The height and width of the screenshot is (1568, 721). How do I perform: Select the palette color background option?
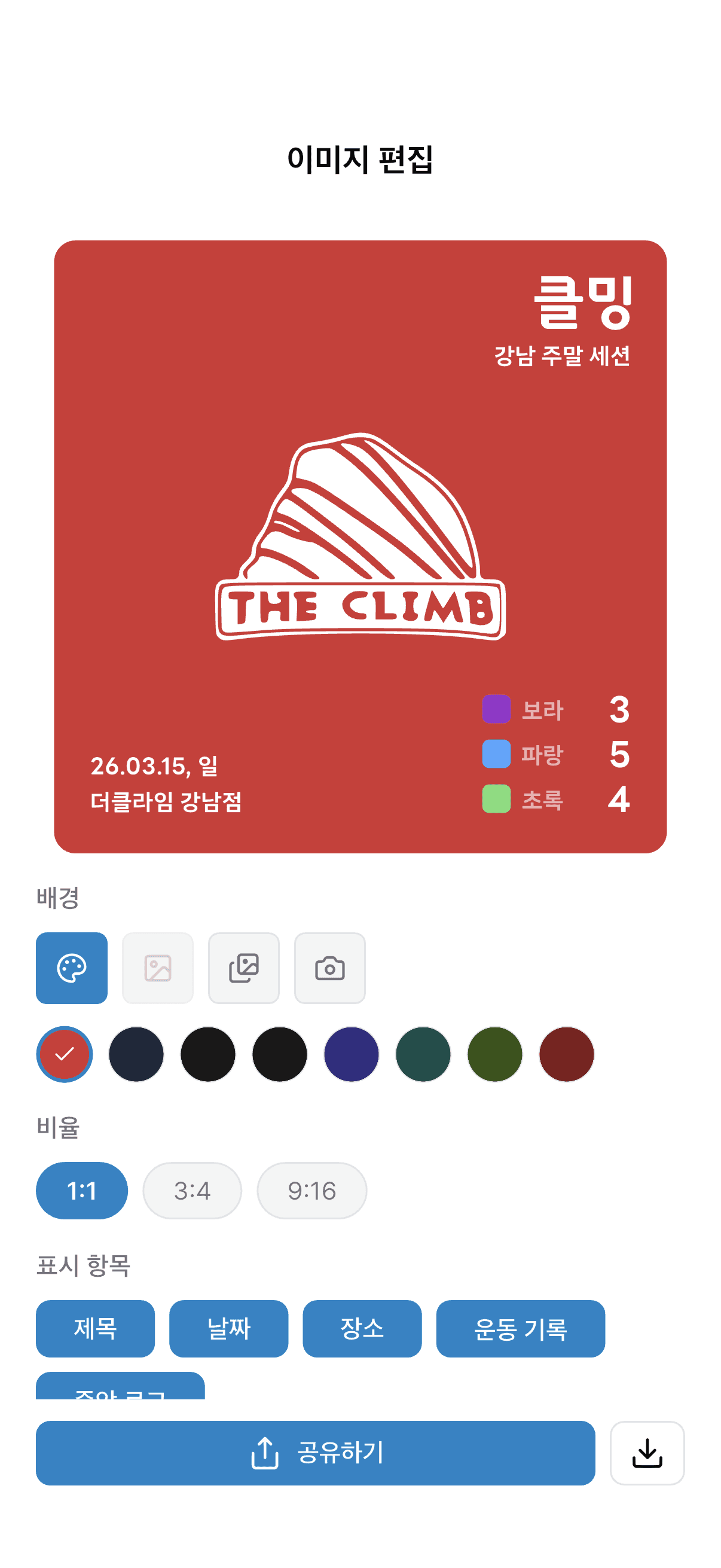tap(72, 968)
